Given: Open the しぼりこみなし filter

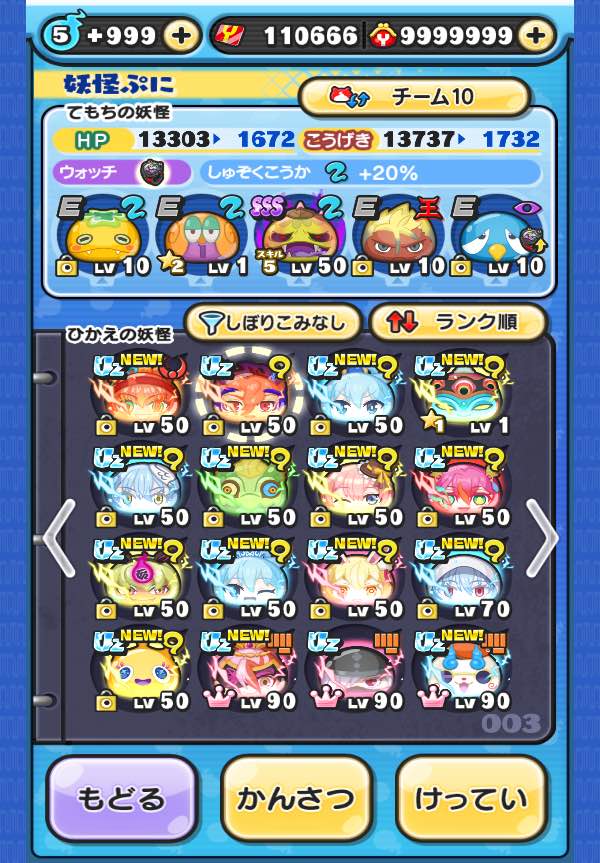Looking at the screenshot, I should (x=272, y=323).
